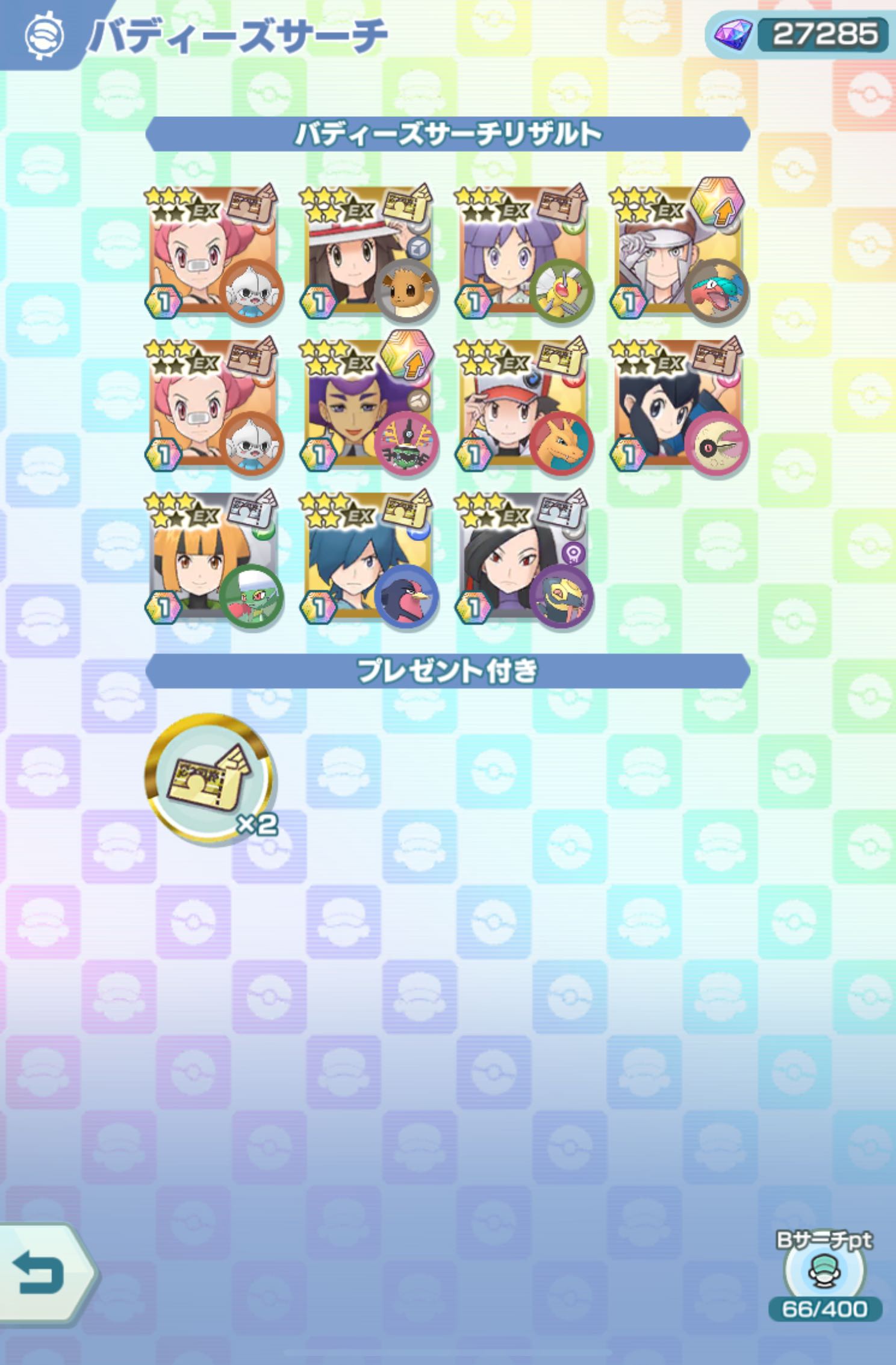Screen dimensions: 896x1365
Task: Open the Bサーチpt scout points button
Action: point(824,1270)
